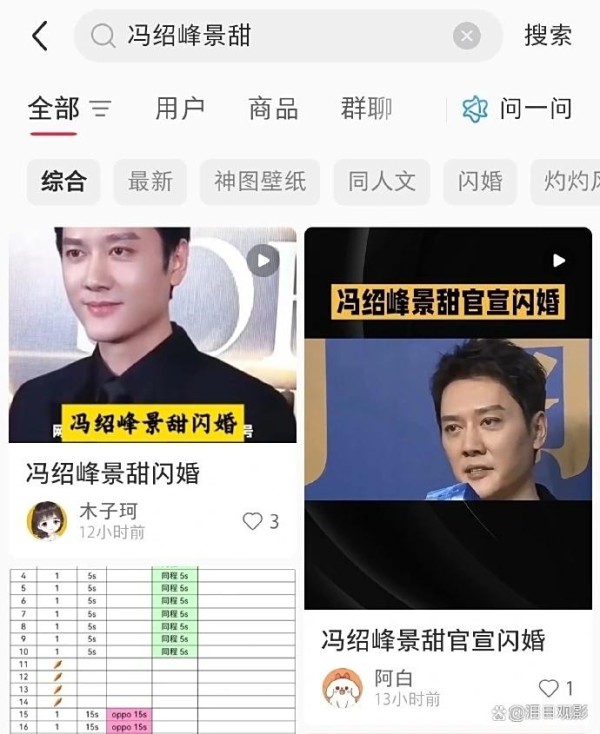Select the 综合 filter chip

click(x=64, y=182)
